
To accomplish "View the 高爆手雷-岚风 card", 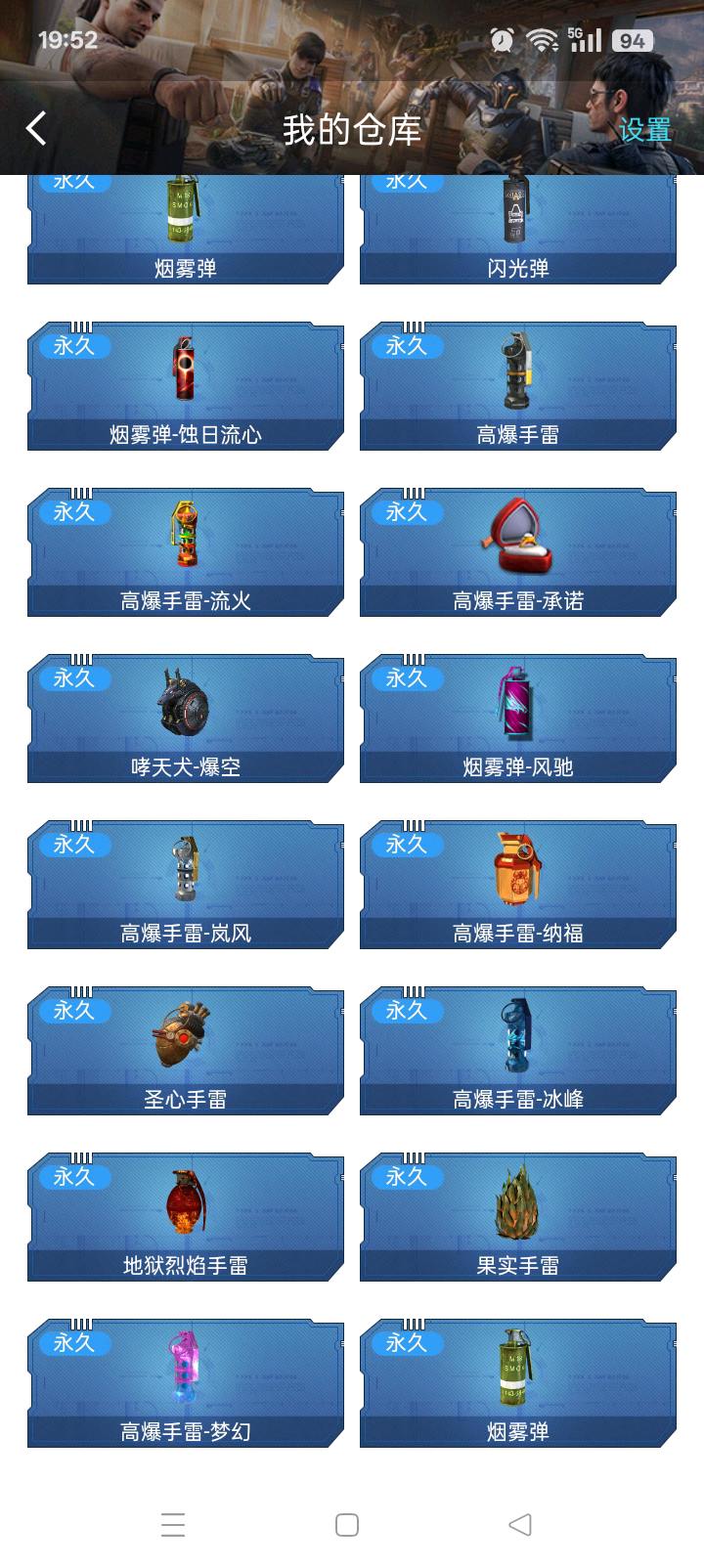I will (185, 886).
